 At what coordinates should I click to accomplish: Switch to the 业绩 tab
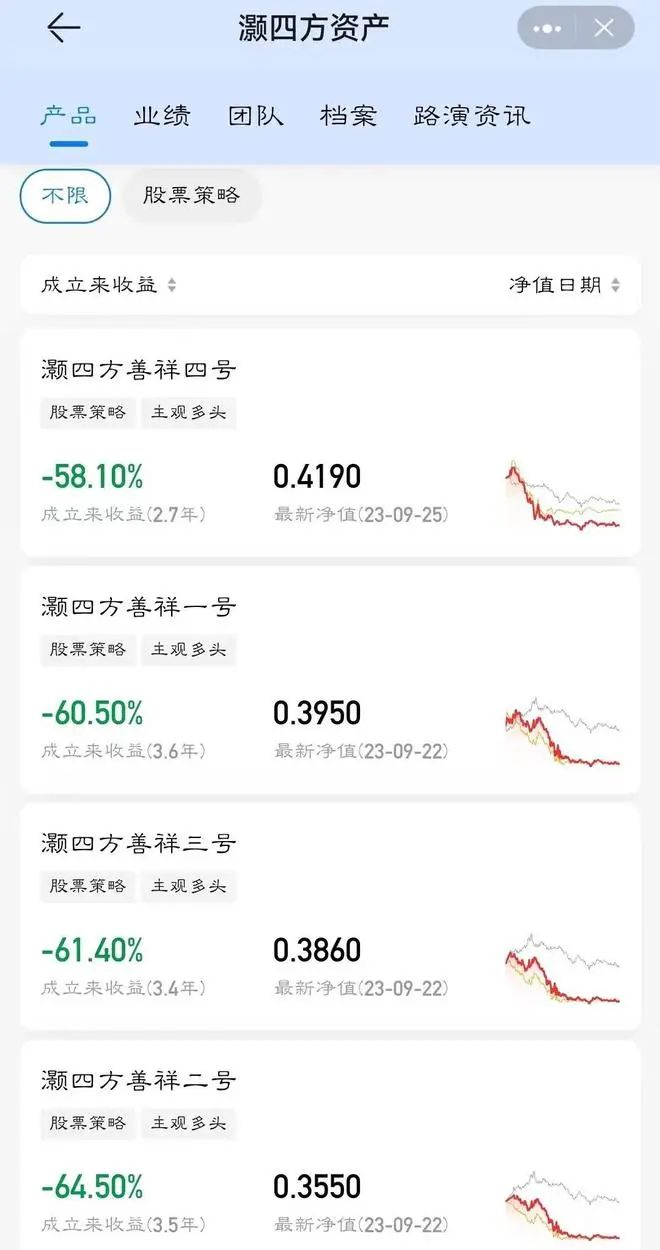162,116
